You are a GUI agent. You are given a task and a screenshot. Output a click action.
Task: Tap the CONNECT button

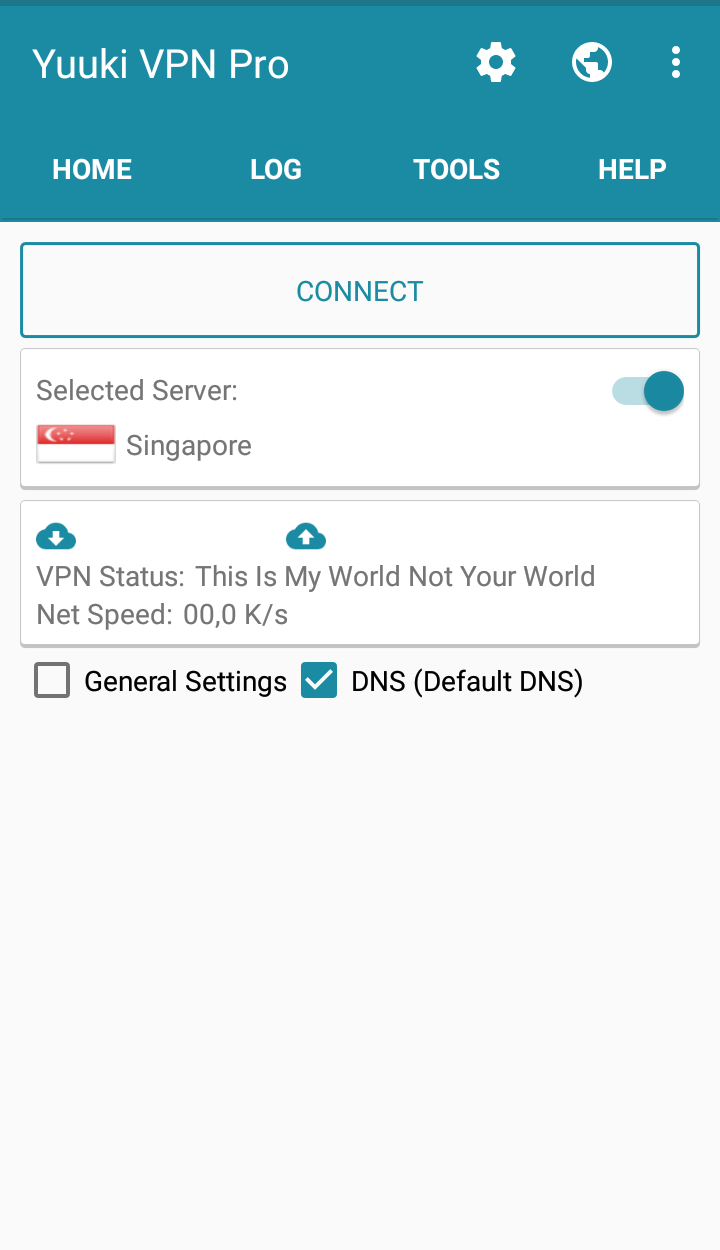click(360, 291)
